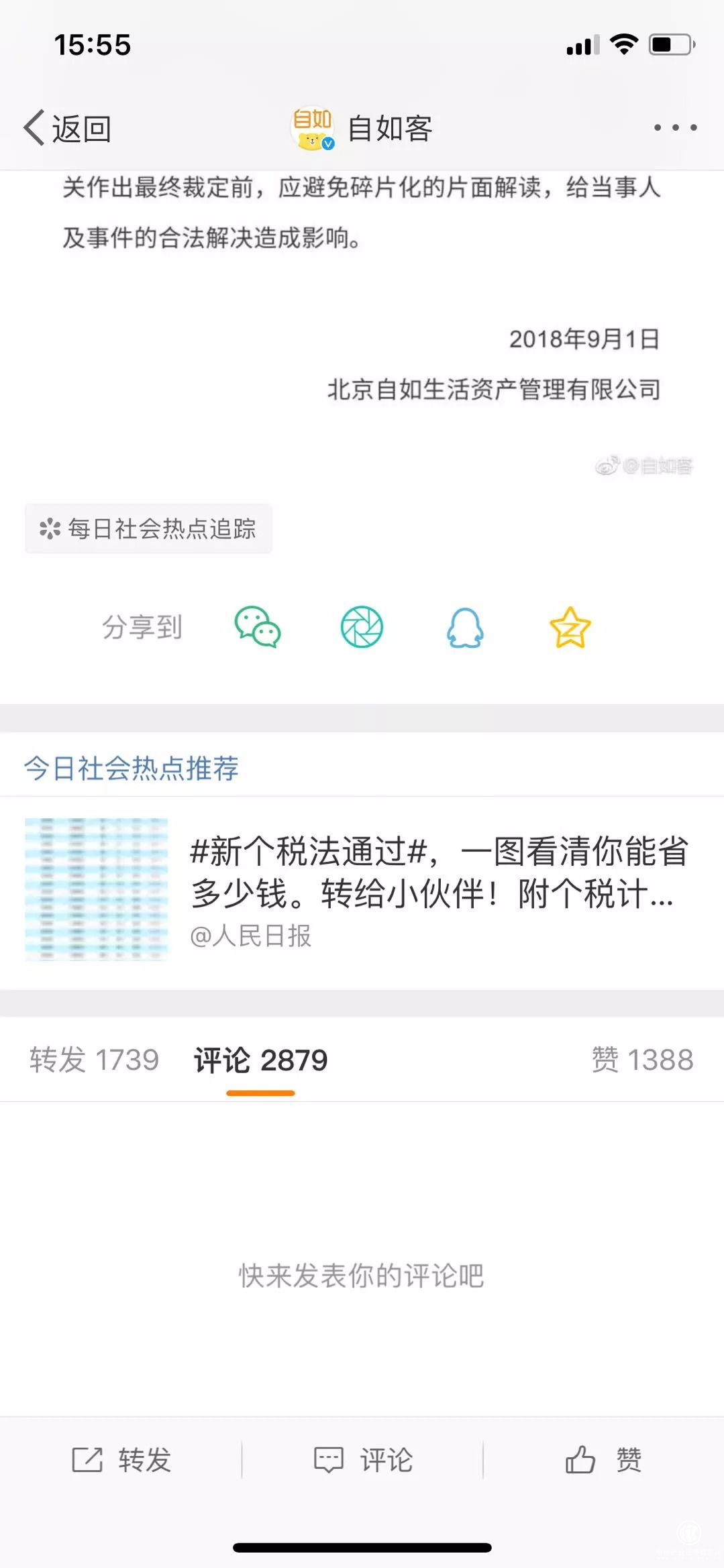This screenshot has height=1568, width=724.
Task: Share to WeChat Moments aperture icon
Action: click(x=362, y=627)
